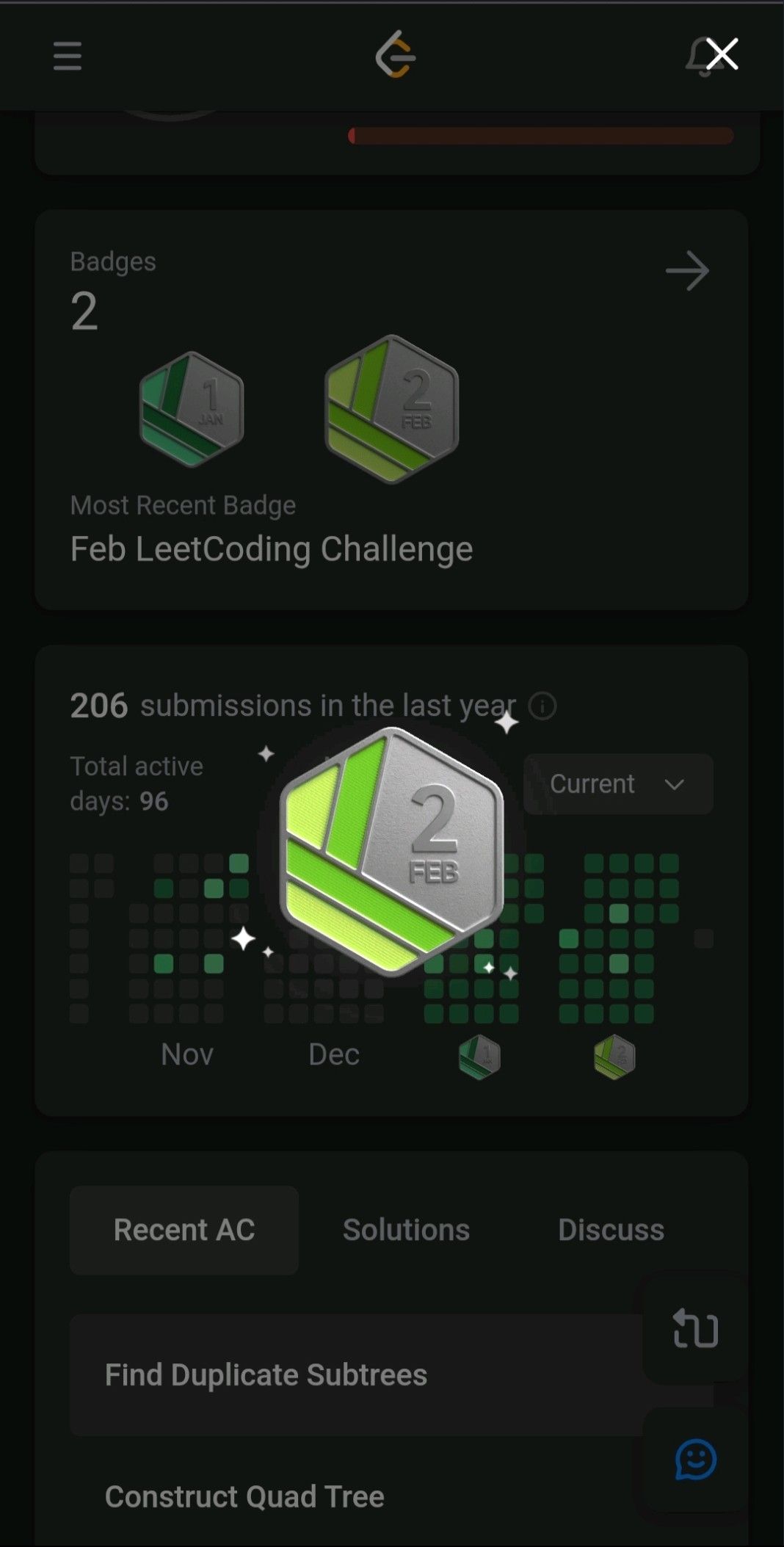Tap the close X button
Image resolution: width=784 pixels, height=1547 pixels.
(722, 54)
